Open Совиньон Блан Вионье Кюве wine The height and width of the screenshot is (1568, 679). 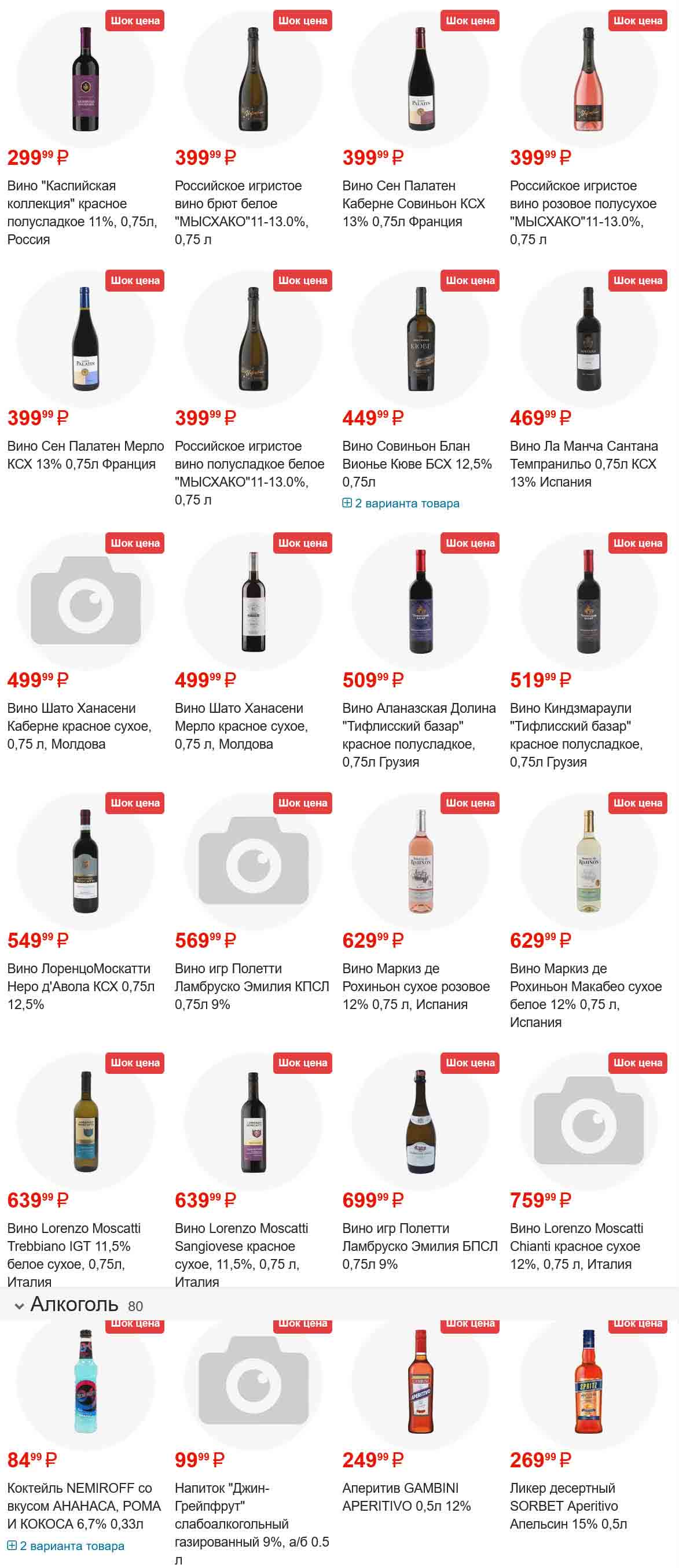point(420,339)
